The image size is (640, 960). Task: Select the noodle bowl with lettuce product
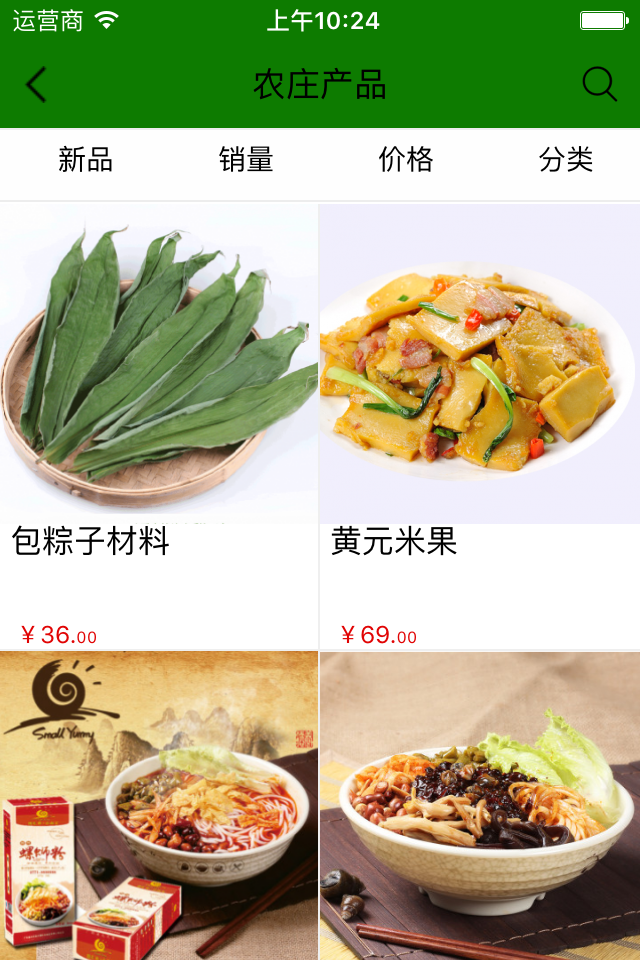479,805
